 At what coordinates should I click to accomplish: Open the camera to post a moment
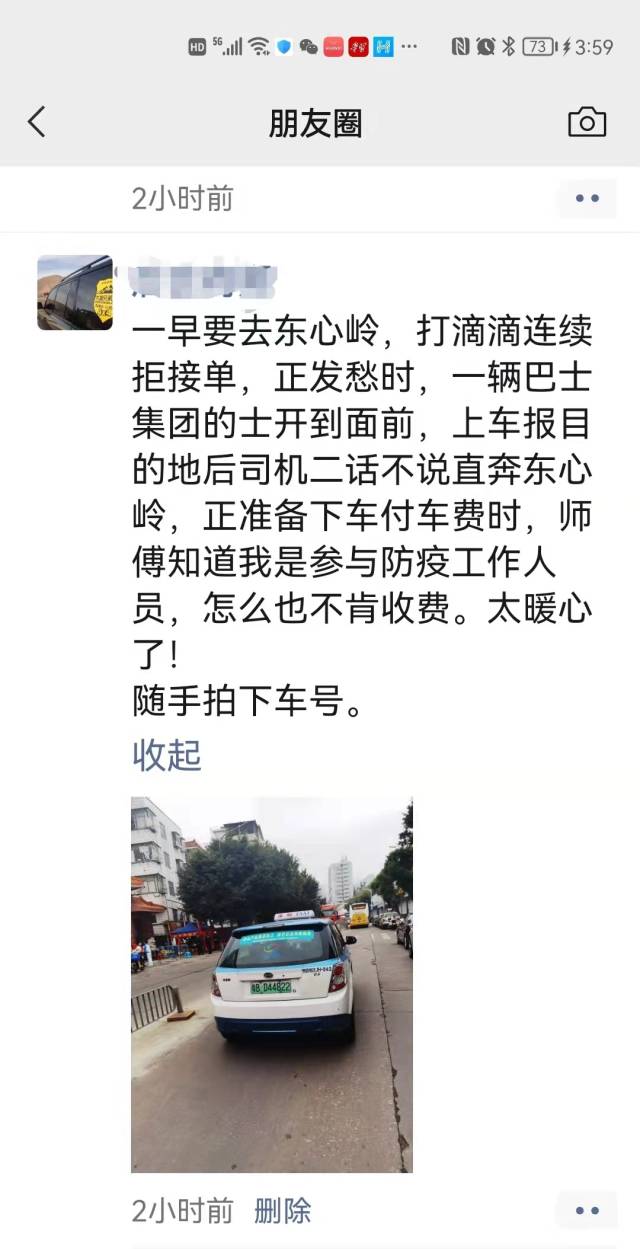pos(586,123)
